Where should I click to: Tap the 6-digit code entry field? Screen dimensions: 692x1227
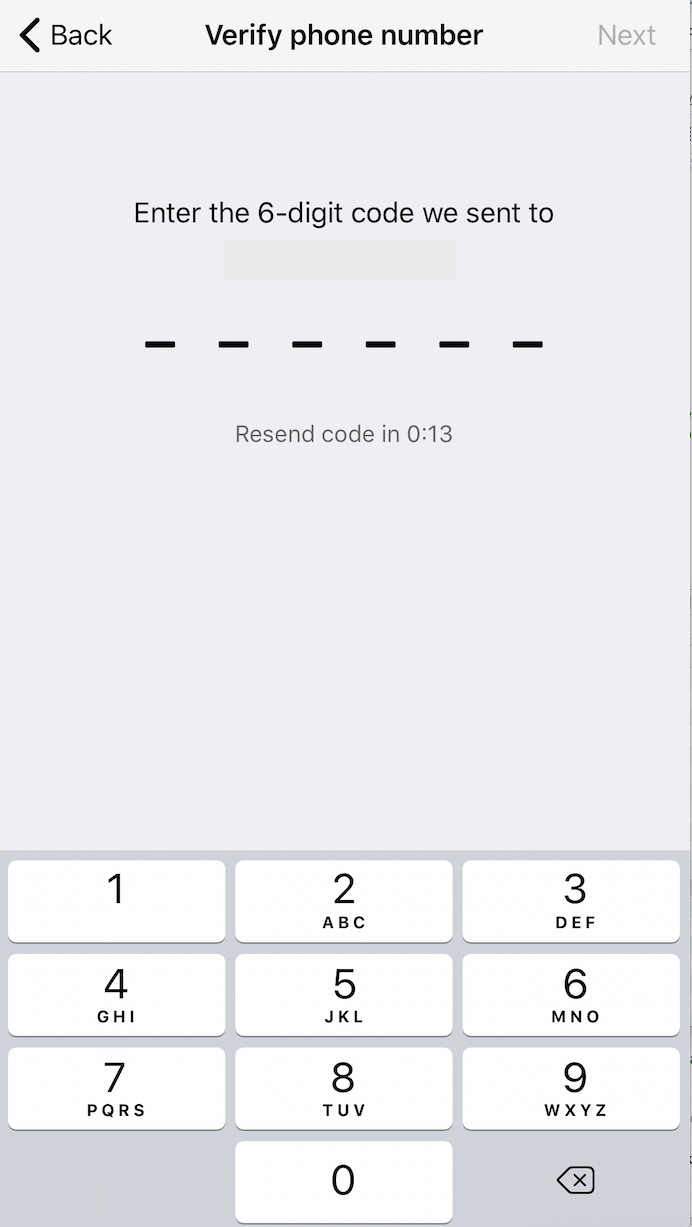pyautogui.click(x=344, y=344)
